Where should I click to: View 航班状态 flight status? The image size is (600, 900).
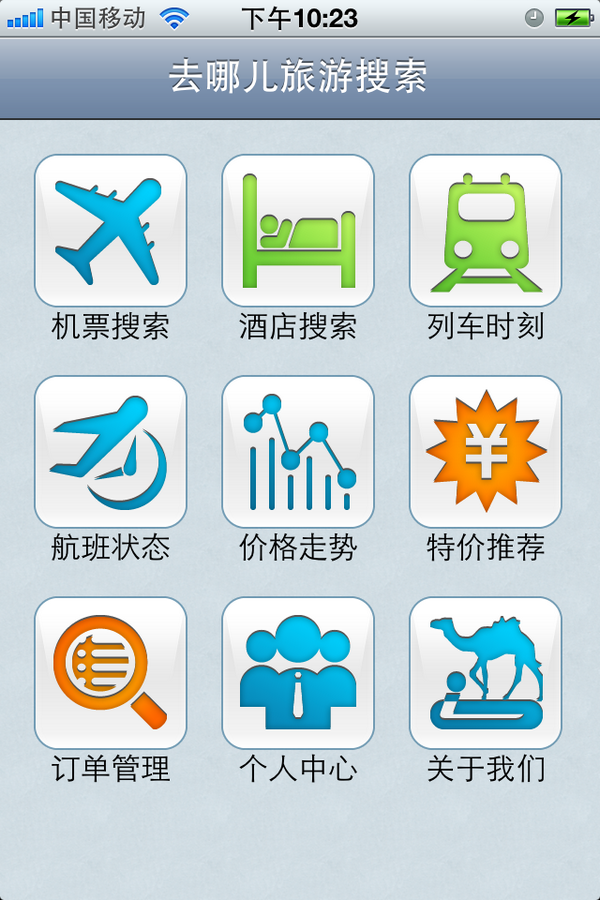tap(111, 452)
